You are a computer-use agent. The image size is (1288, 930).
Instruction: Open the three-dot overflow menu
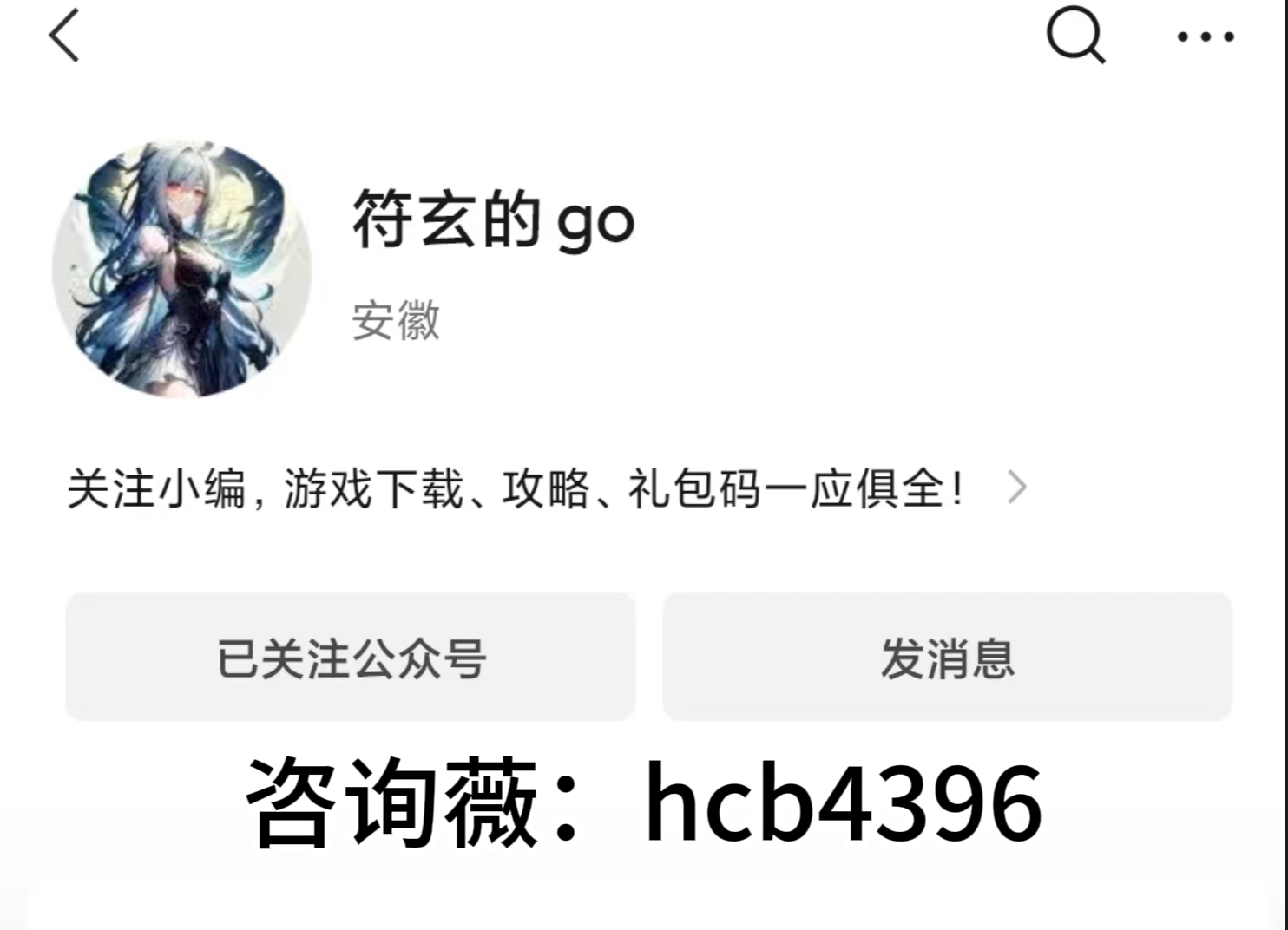(1206, 36)
